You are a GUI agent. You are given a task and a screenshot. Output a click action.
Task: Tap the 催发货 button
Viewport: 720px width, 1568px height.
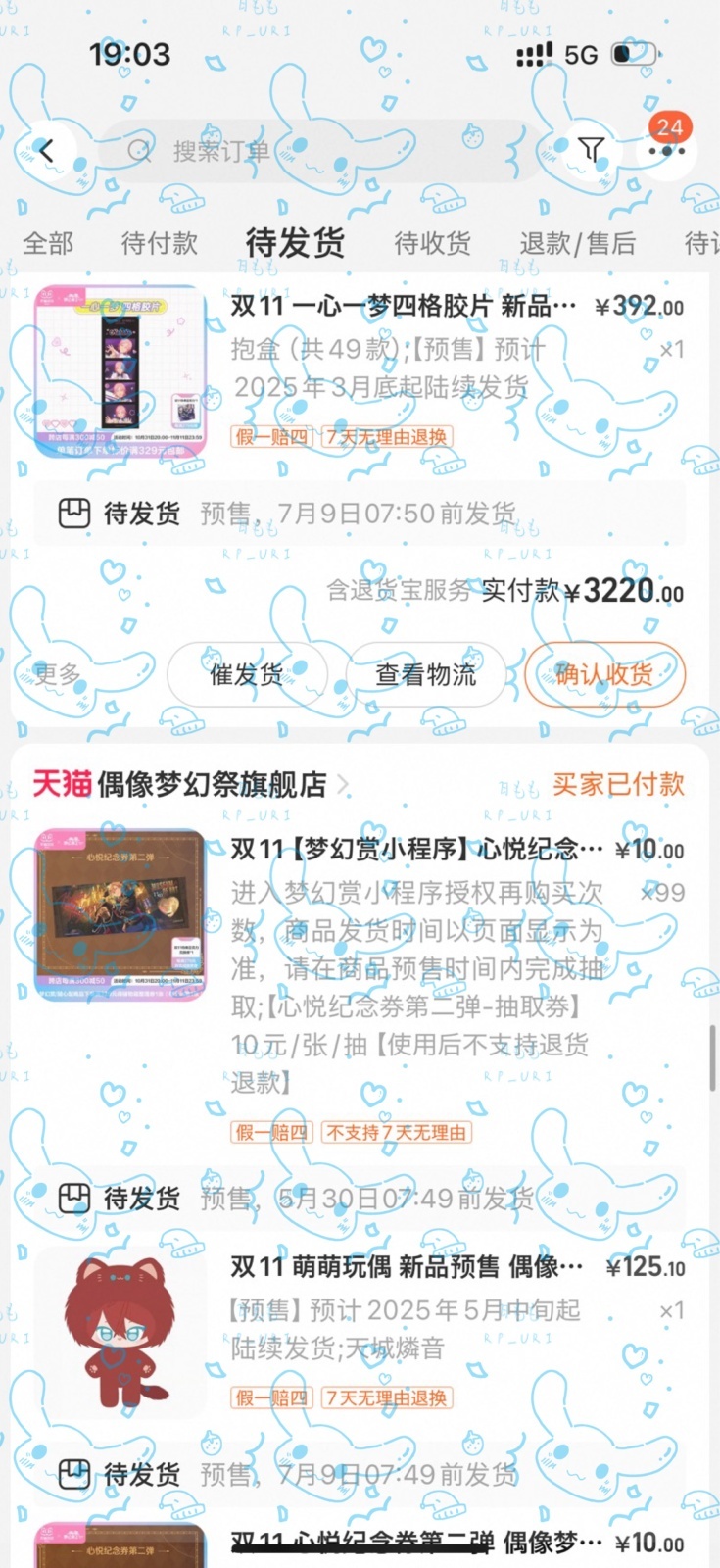246,674
